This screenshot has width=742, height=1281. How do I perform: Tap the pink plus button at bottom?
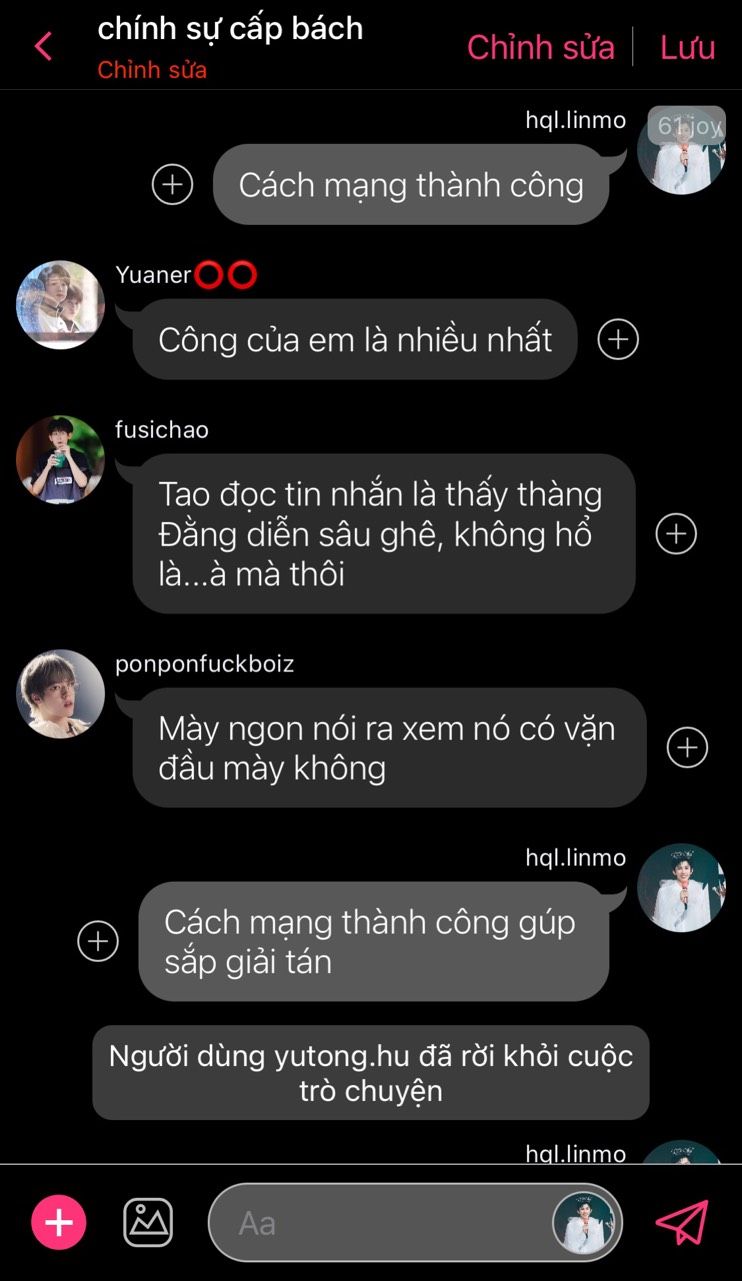click(59, 1222)
